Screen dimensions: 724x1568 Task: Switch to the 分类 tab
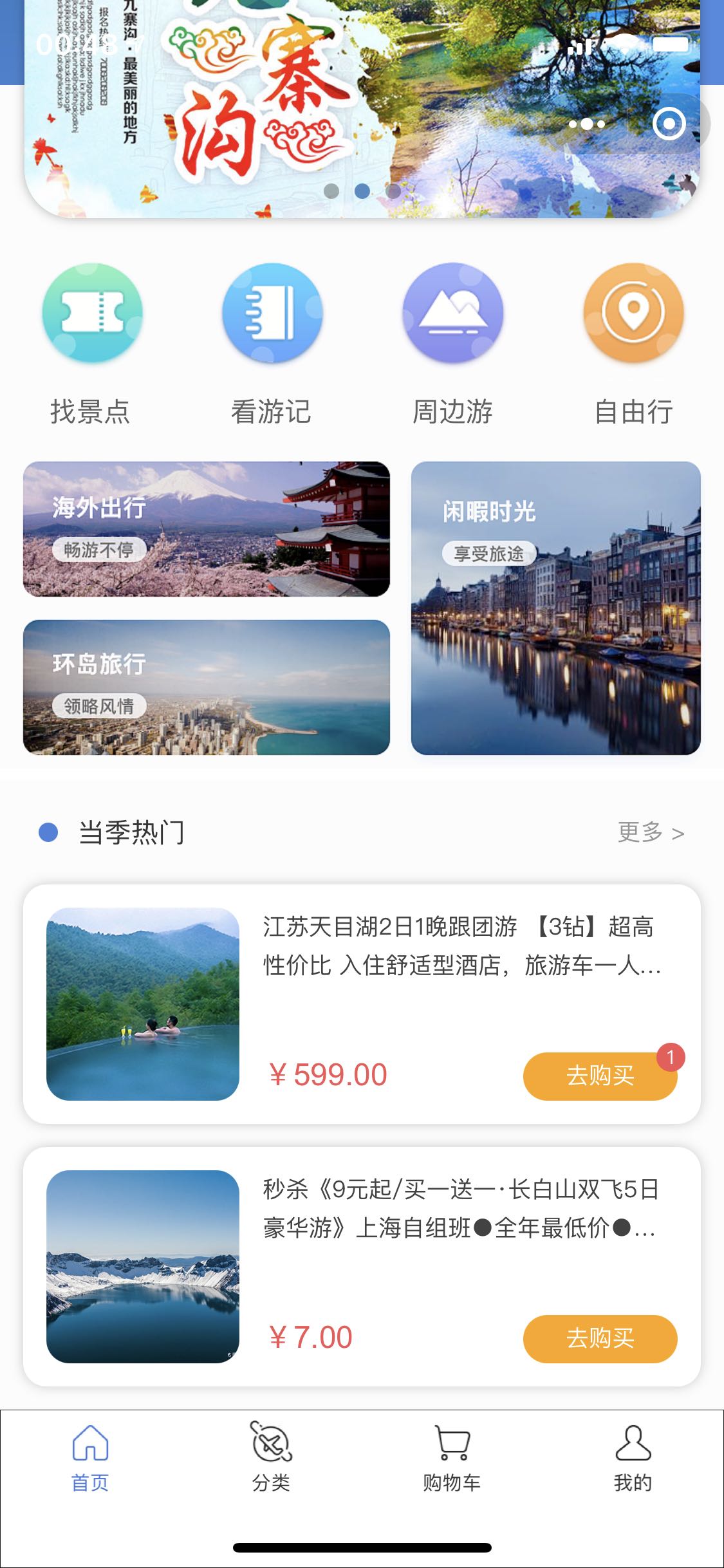coord(271,1458)
